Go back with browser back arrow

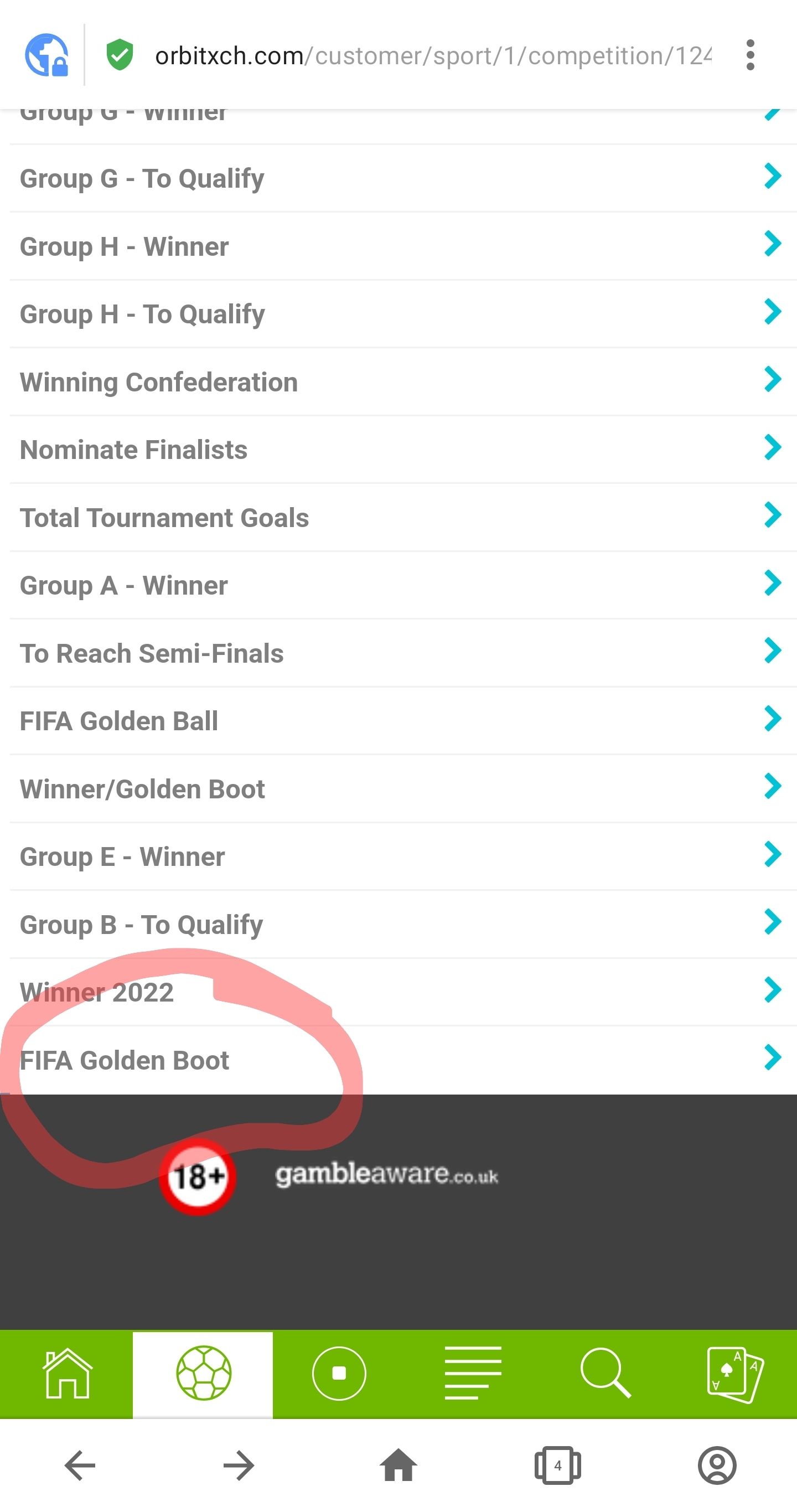(80, 1465)
